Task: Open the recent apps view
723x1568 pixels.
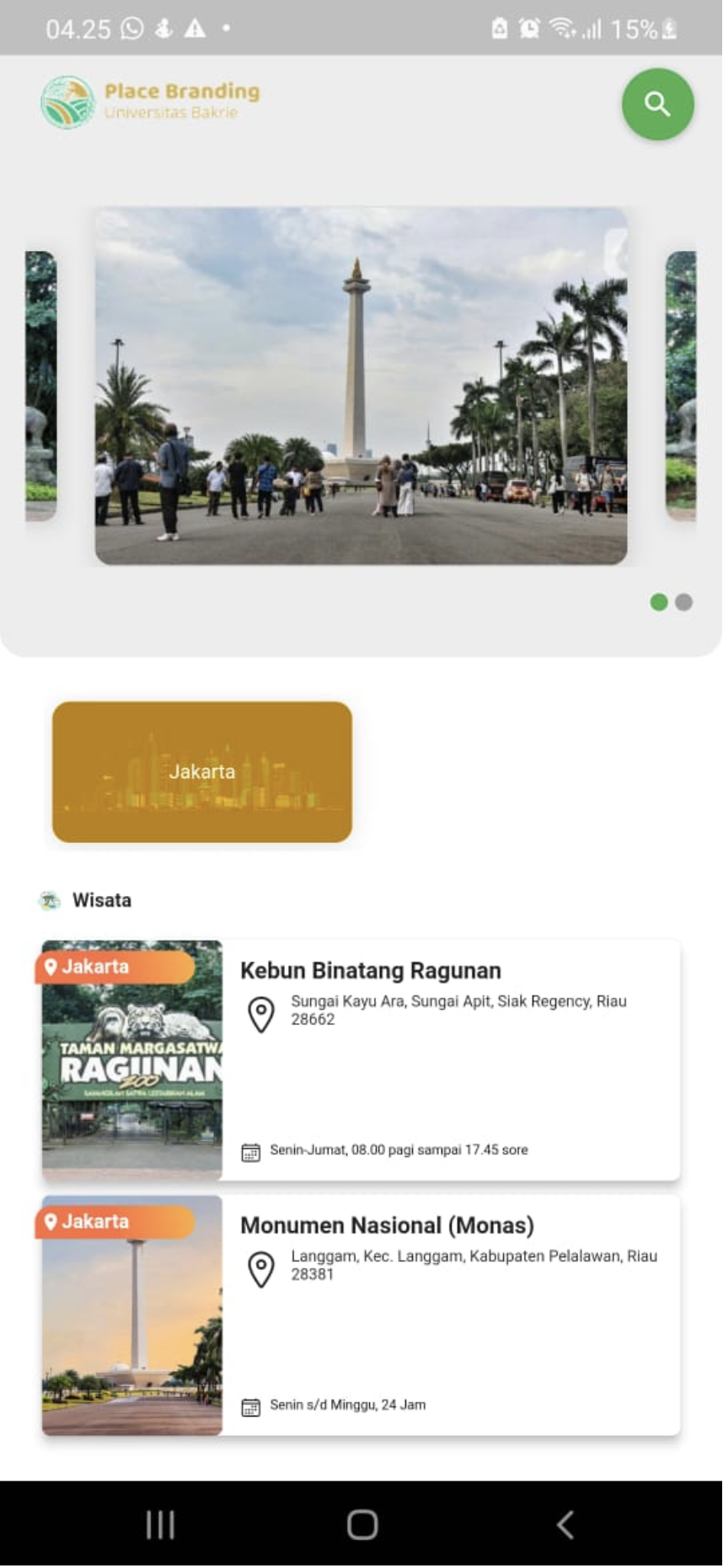Action: 160,1524
